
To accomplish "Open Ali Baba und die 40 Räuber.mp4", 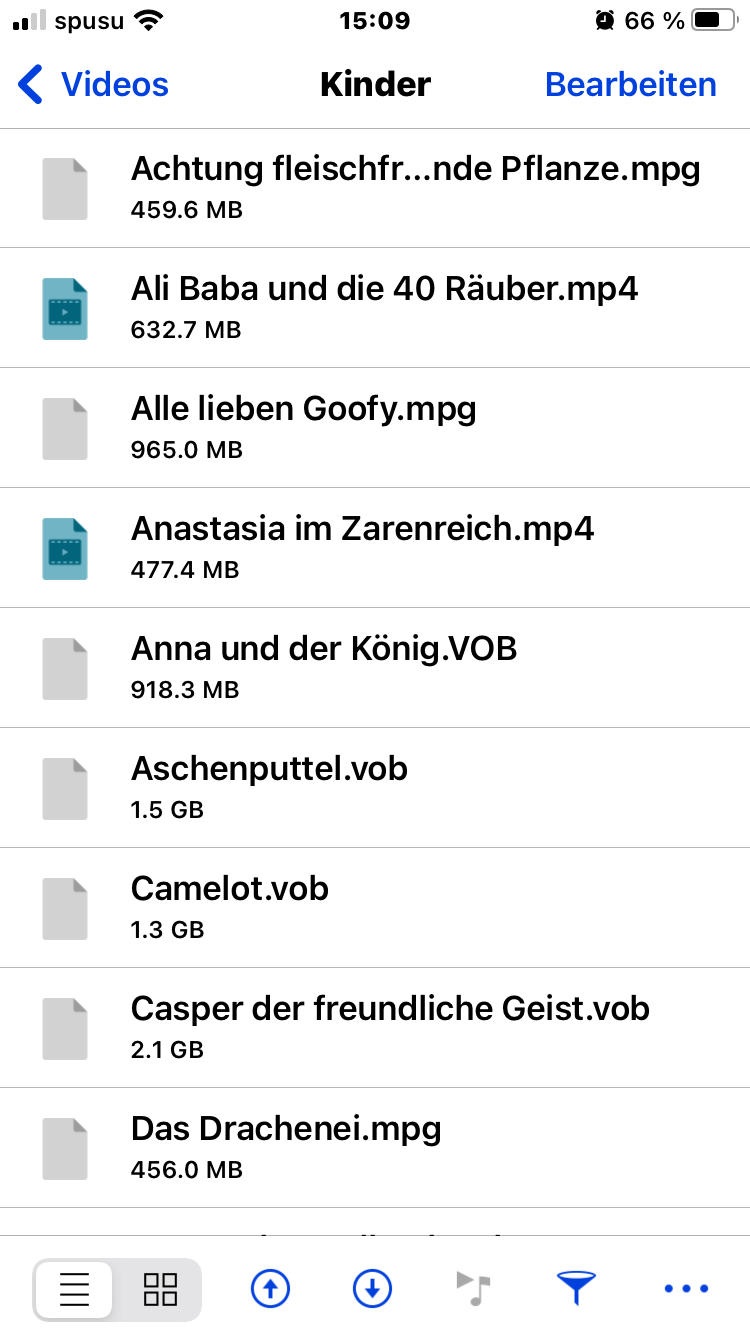I will (384, 307).
